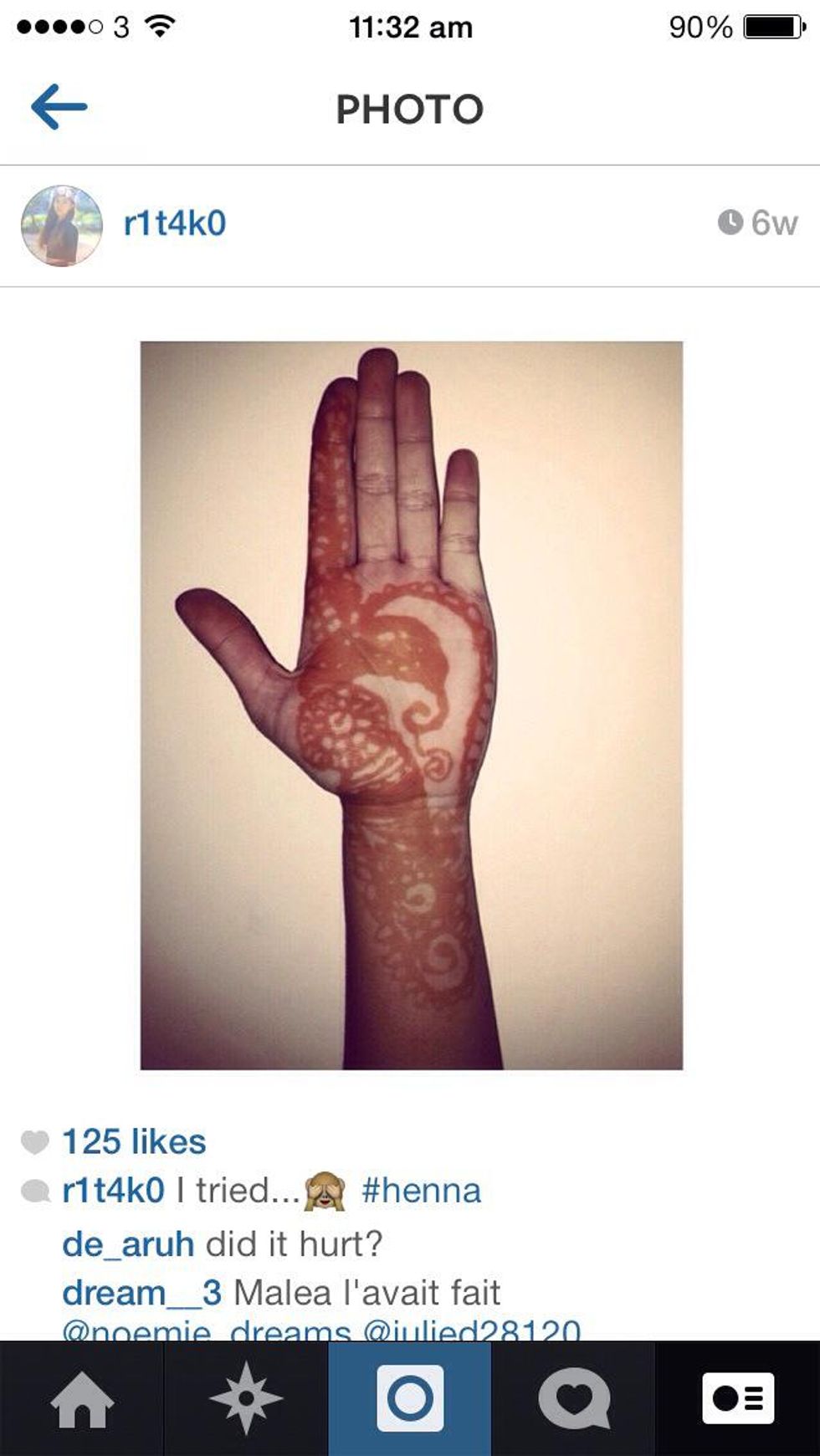Open dream__3's profile from comment

(141, 1293)
